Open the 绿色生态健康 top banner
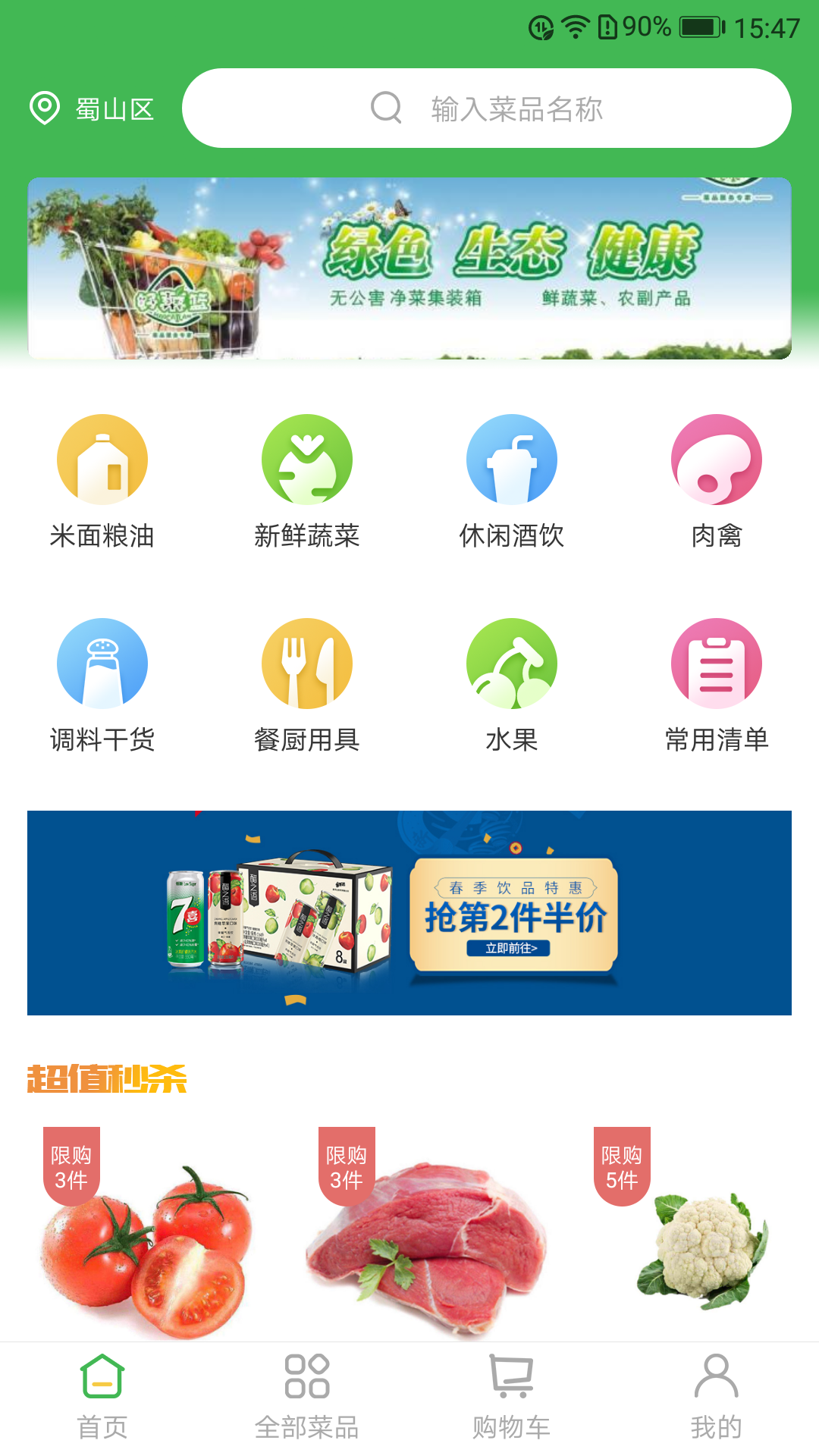The width and height of the screenshot is (819, 1456). (409, 268)
